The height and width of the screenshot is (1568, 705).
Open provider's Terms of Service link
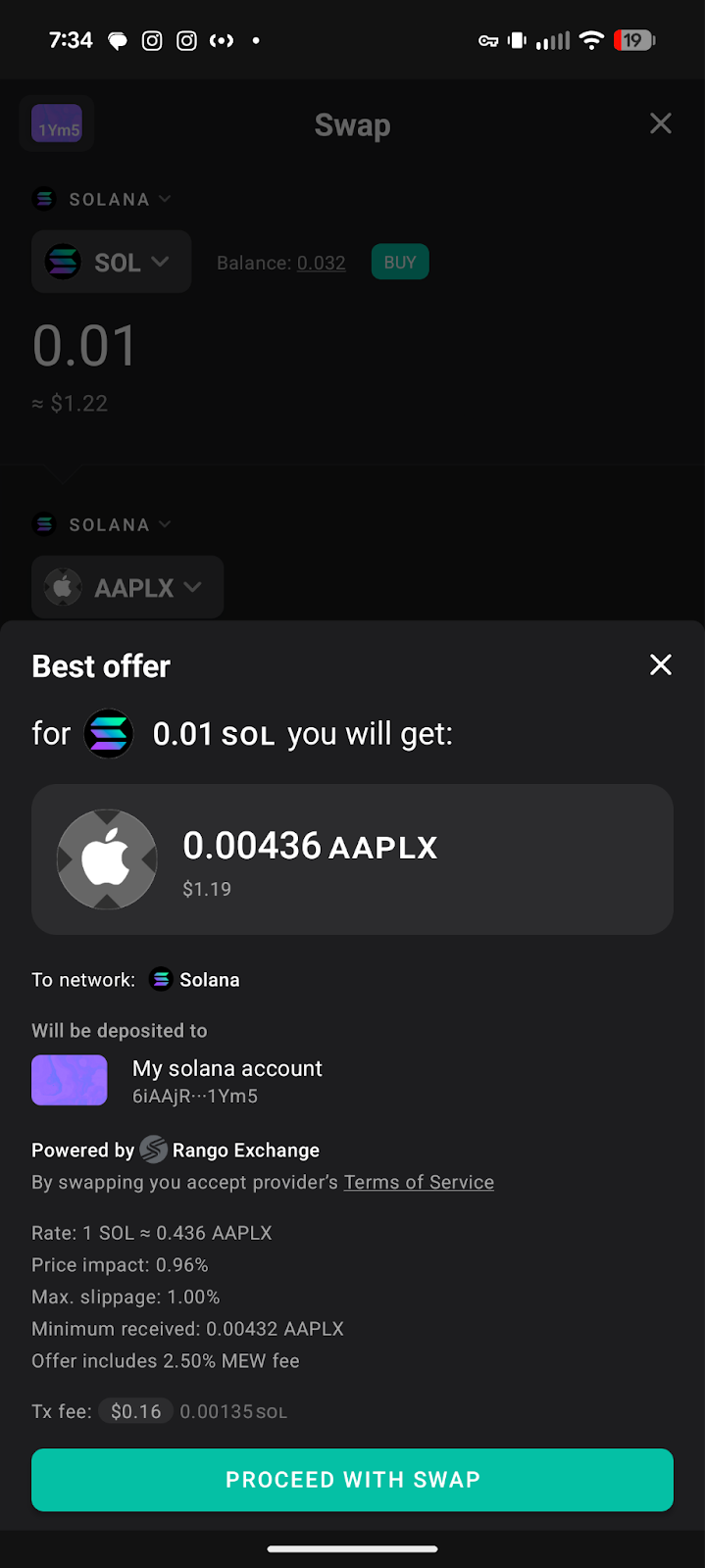point(419,1182)
